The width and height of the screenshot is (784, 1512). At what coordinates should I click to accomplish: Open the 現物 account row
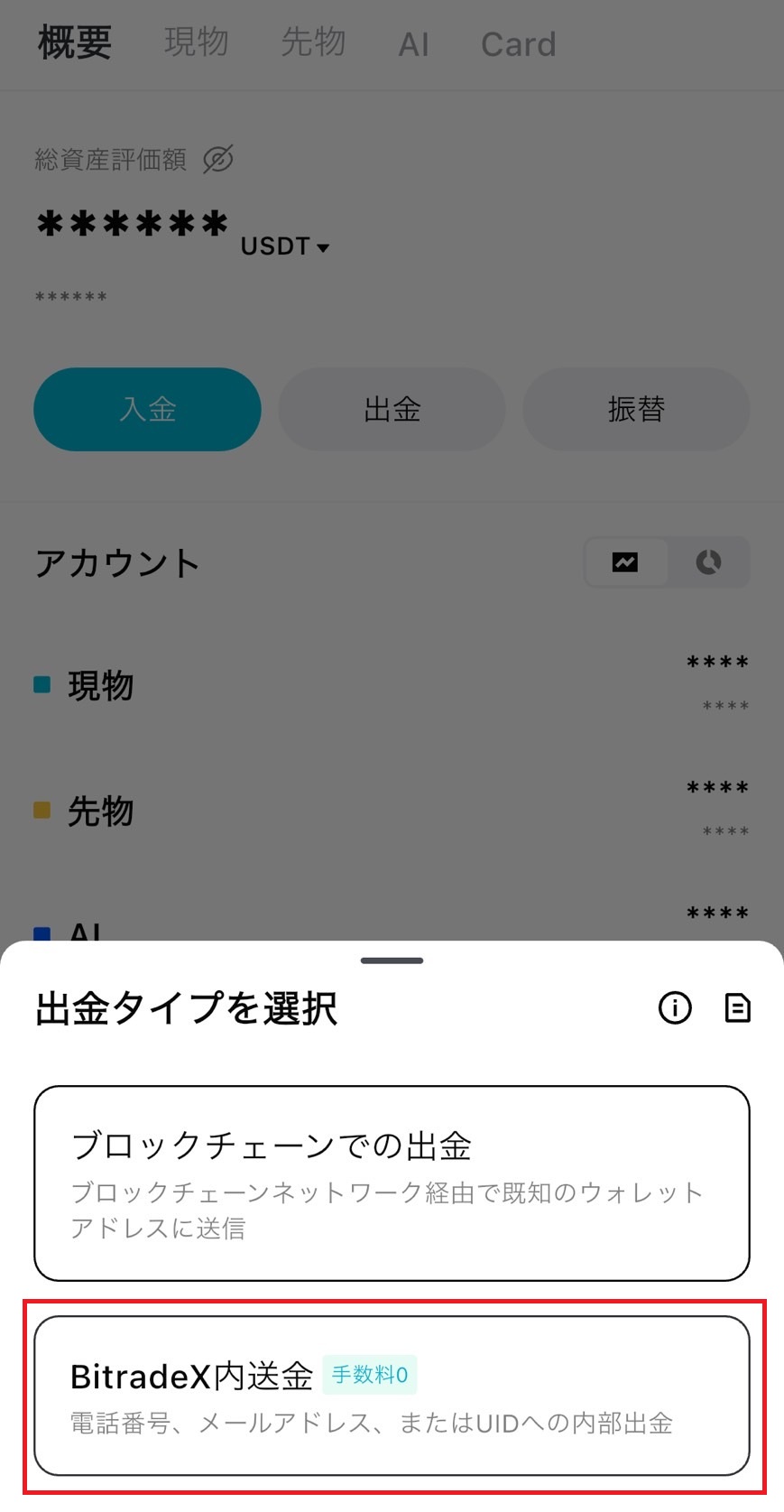[x=392, y=685]
